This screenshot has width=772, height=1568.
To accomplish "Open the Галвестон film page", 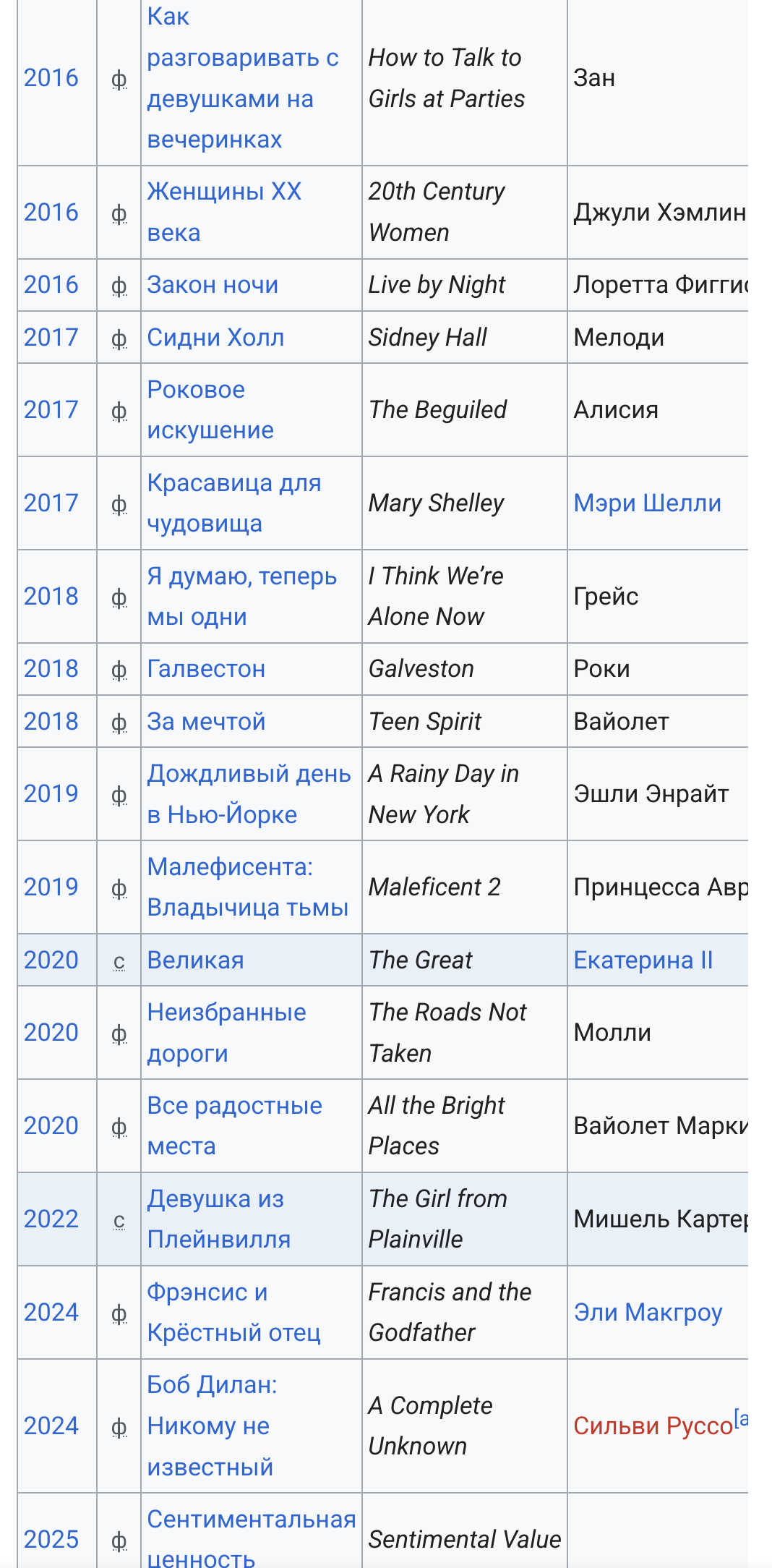I will coord(206,669).
